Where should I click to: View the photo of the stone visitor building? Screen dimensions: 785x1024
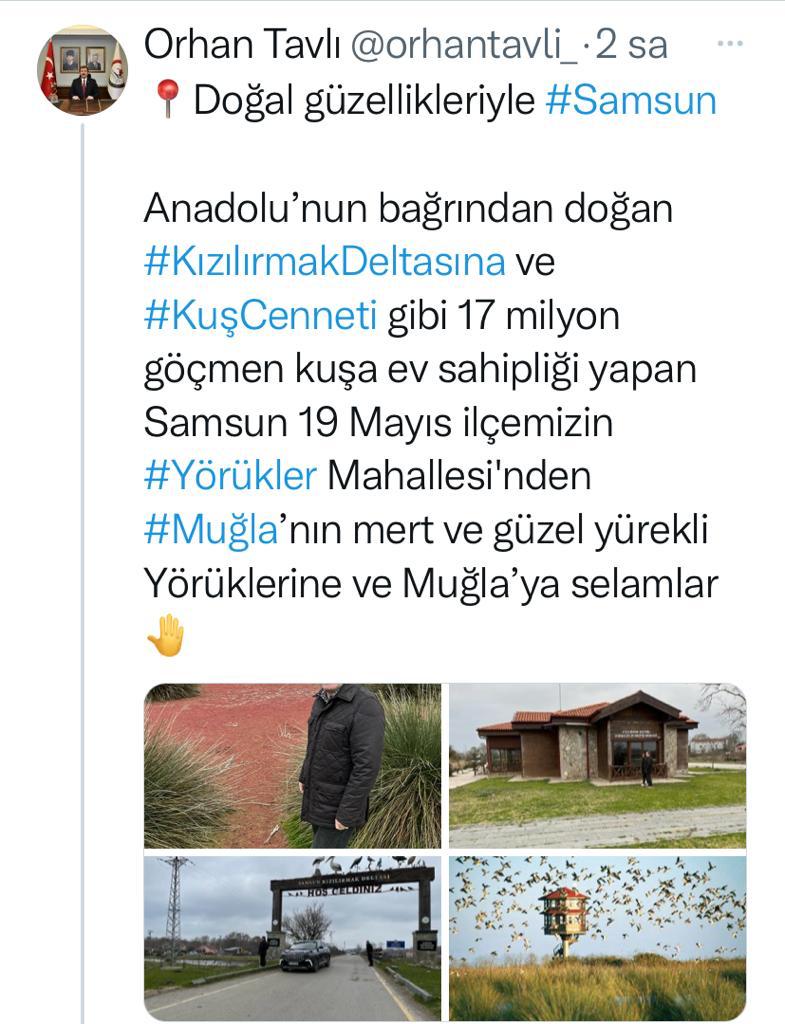tap(597, 766)
